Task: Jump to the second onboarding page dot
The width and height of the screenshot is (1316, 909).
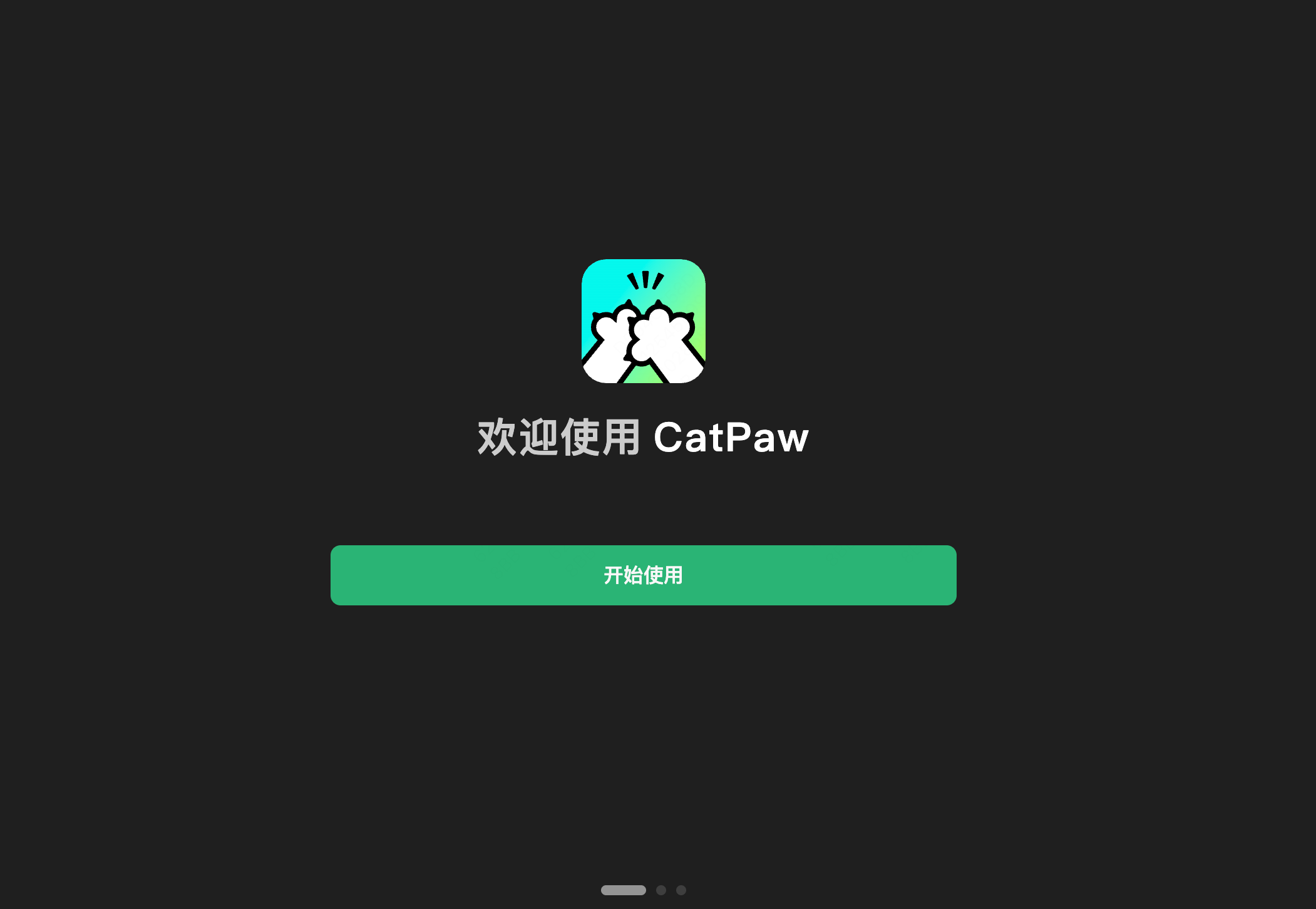Action: pos(661,890)
